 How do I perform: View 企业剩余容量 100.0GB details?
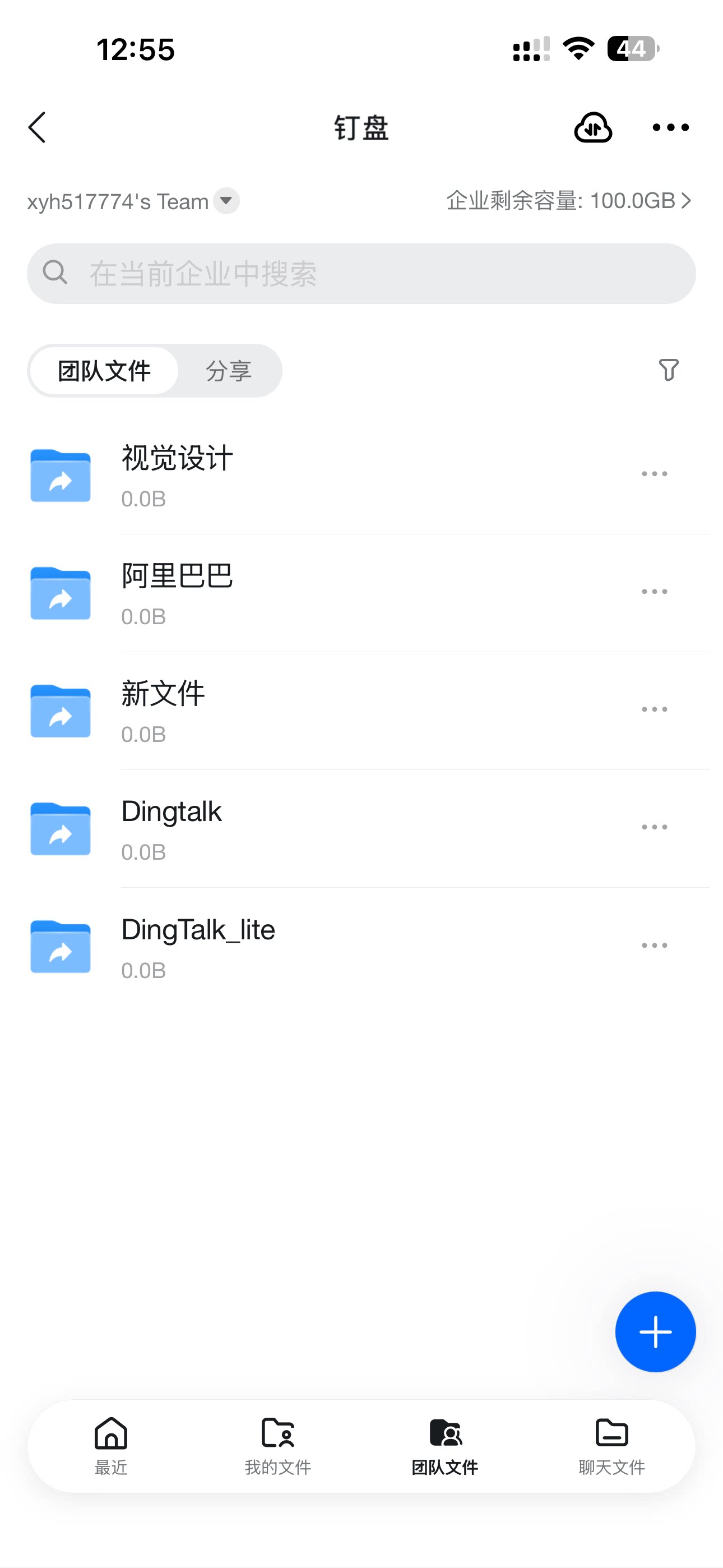[569, 201]
